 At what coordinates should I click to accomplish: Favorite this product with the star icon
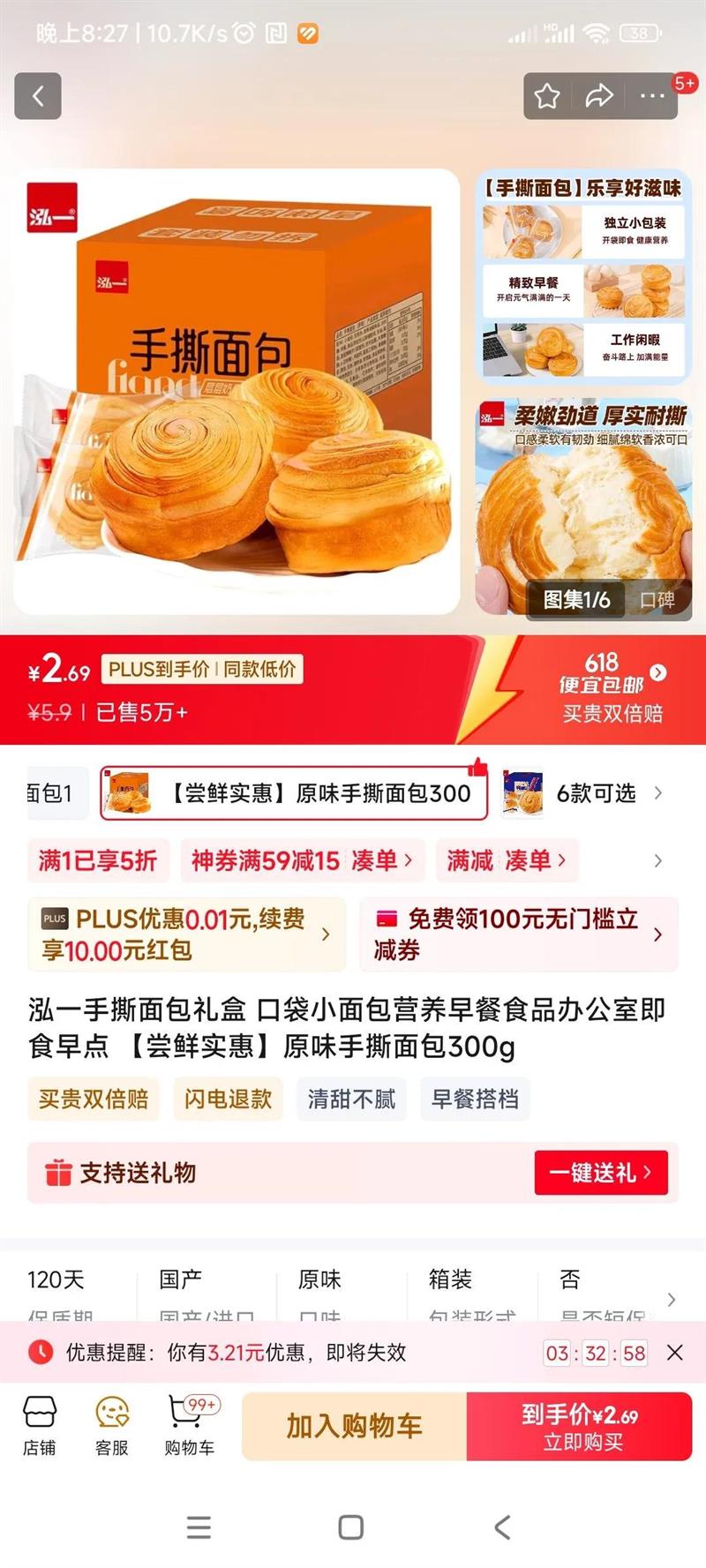click(x=547, y=96)
